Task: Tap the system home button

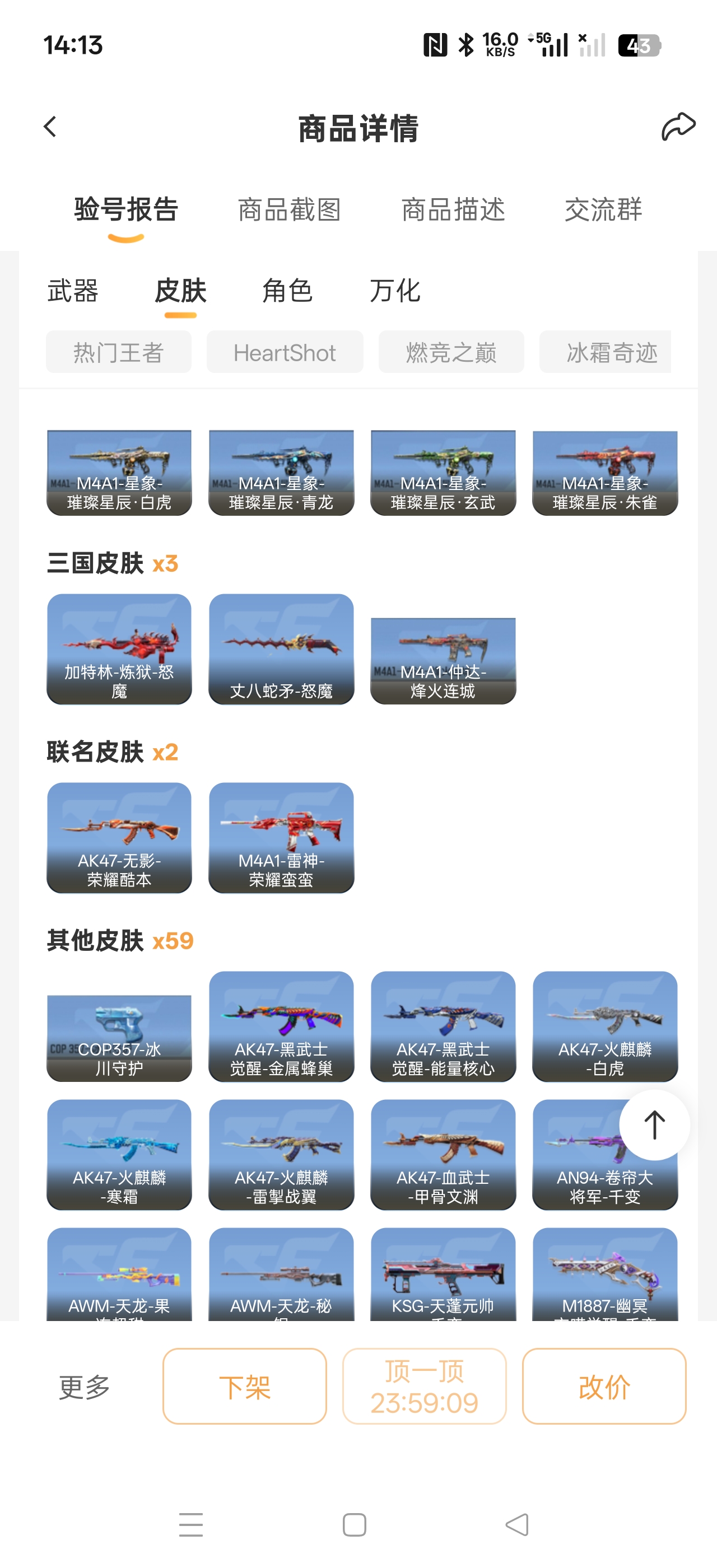Action: click(x=354, y=1525)
